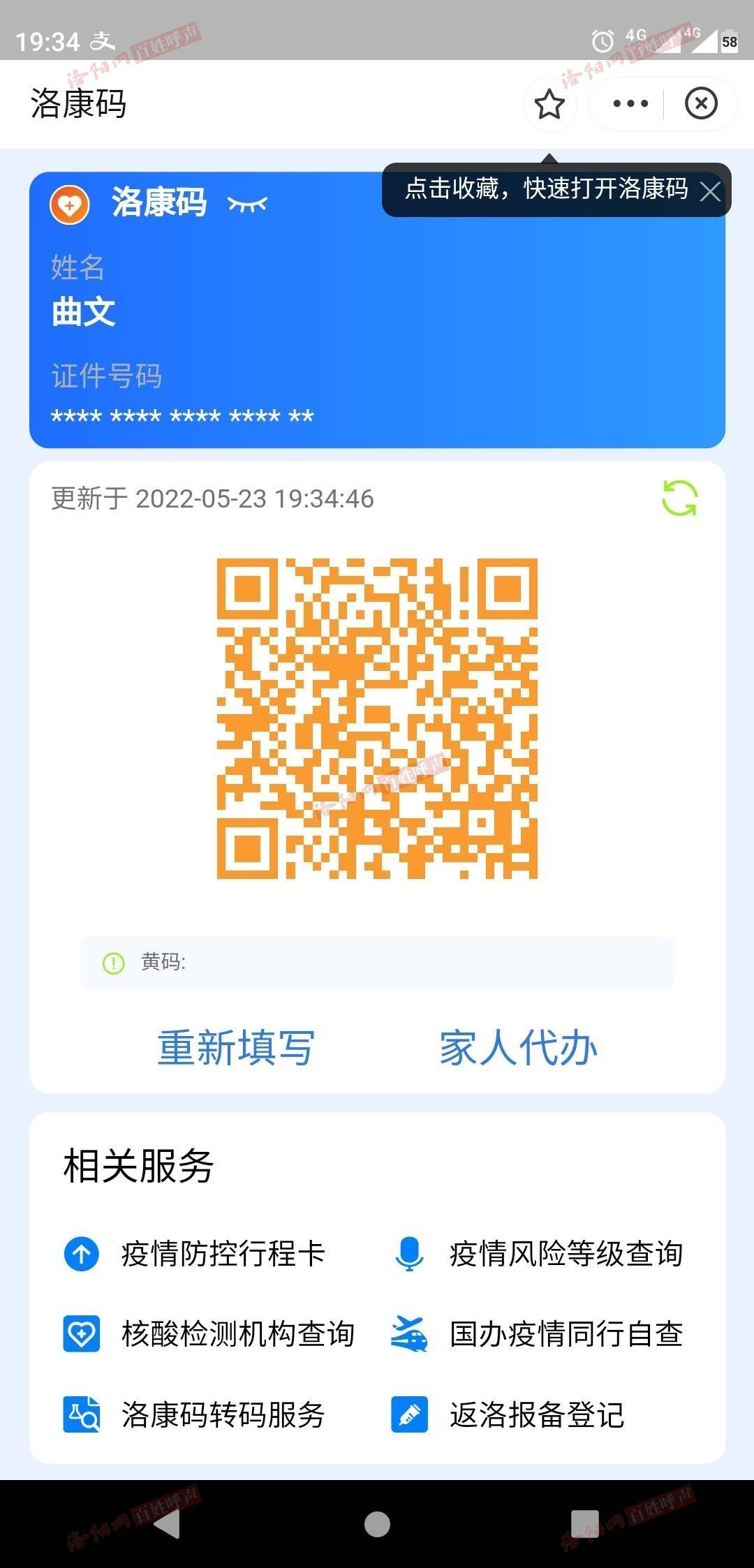Image resolution: width=754 pixels, height=1568 pixels.
Task: Select 家人代办 to handle for family
Action: click(518, 1047)
